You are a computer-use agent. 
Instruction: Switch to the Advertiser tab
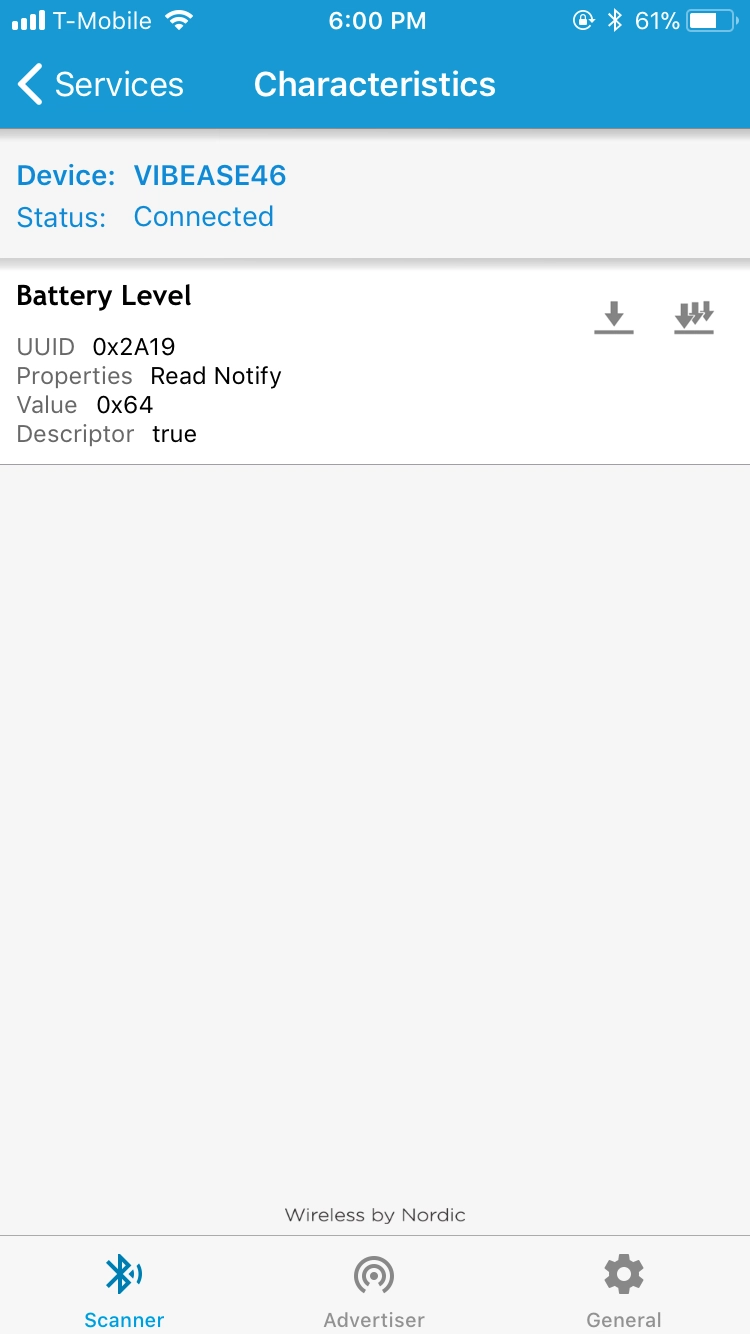[374, 1290]
